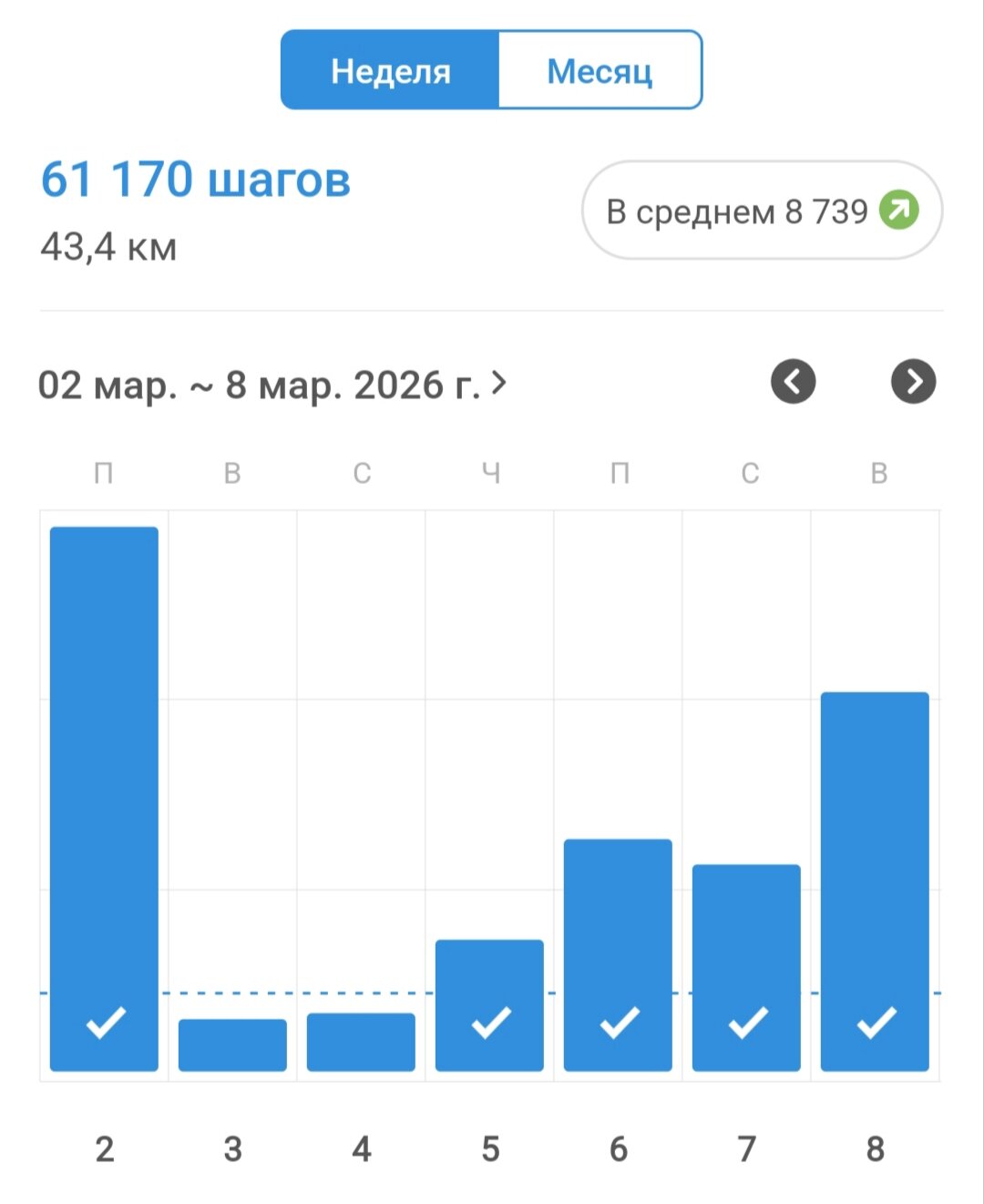
Task: Open the В среднем 8 739 chip
Action: [762, 211]
